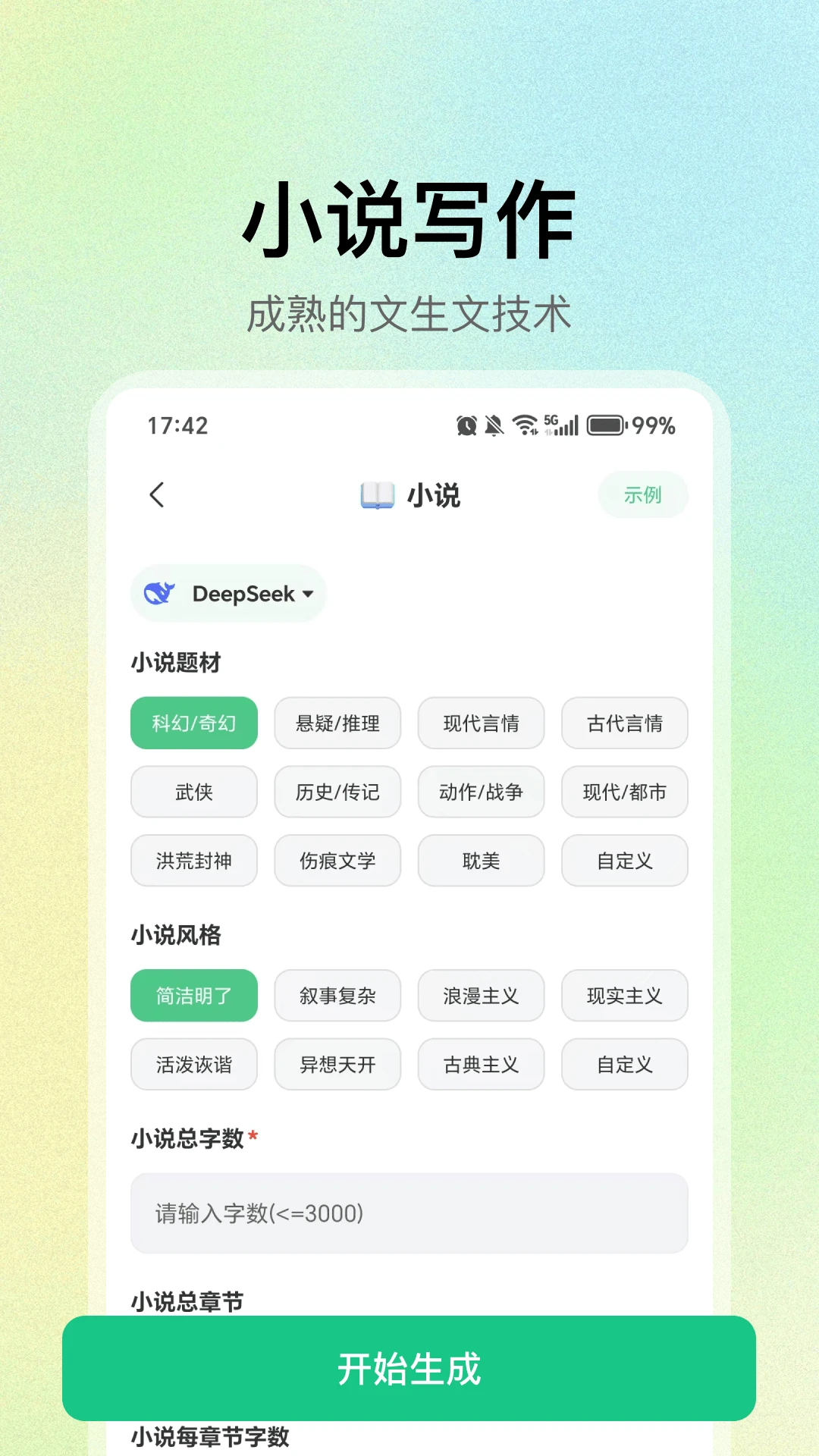Tap the back arrow to exit novel page

[158, 494]
